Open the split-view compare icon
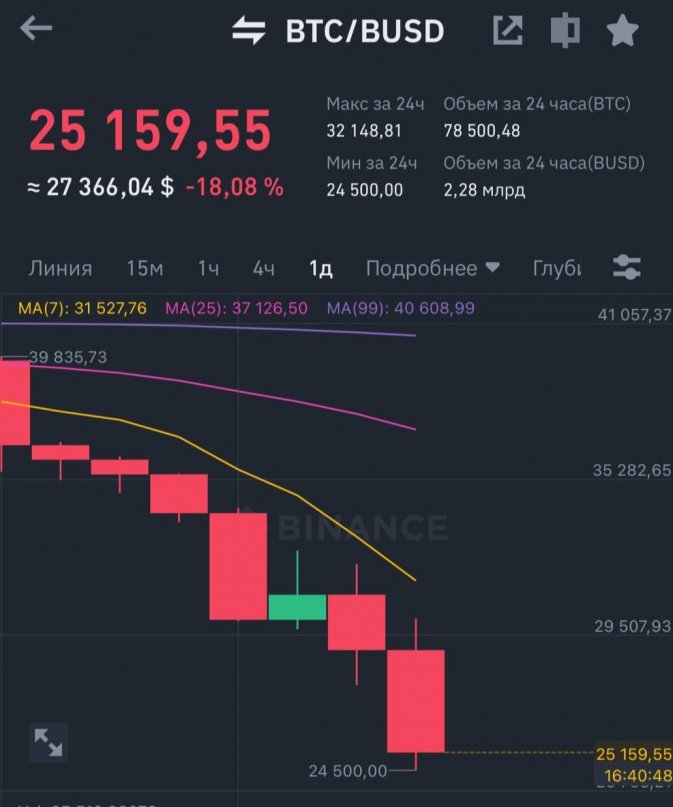This screenshot has height=807, width=673. (565, 31)
